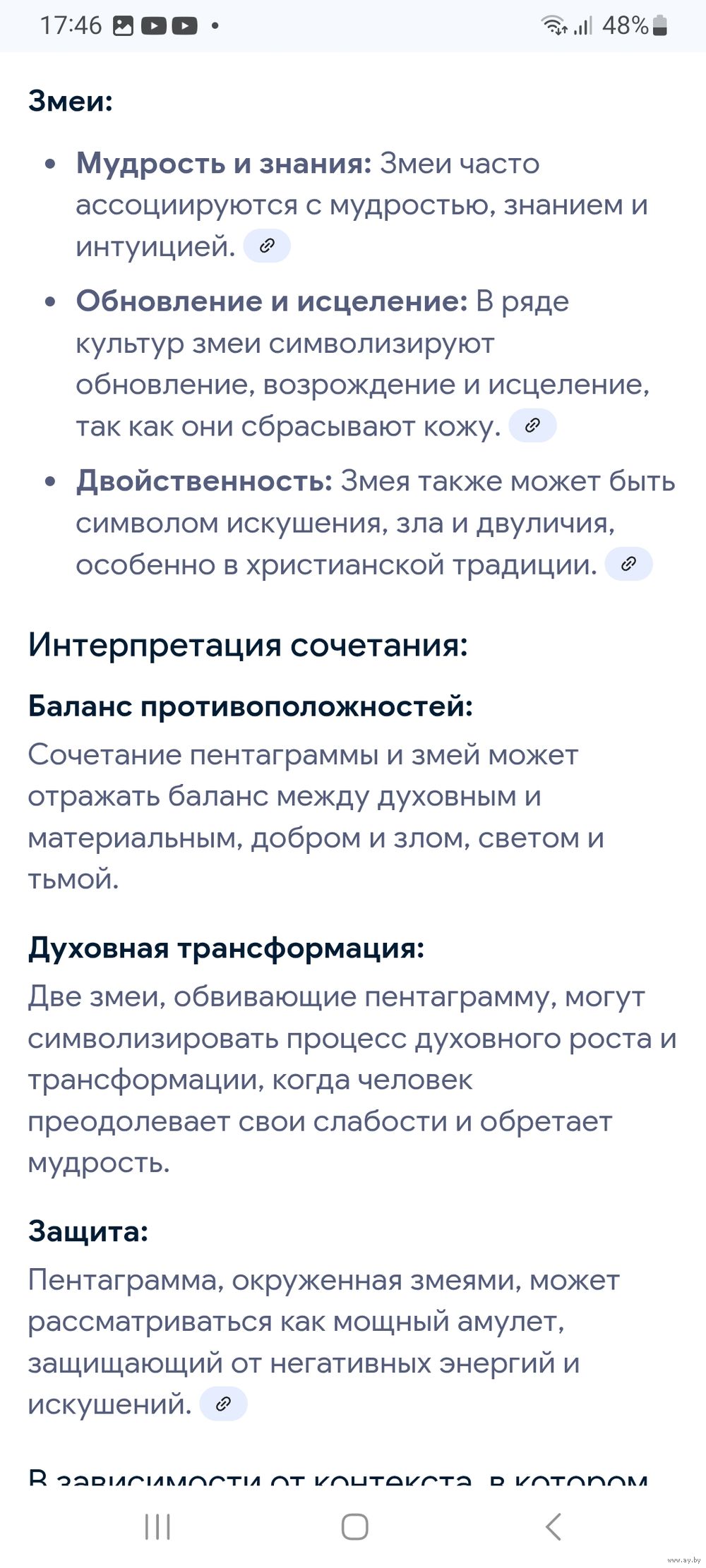Open source link after "сбрасывают кожу"
The width and height of the screenshot is (706, 1568).
pos(533,425)
